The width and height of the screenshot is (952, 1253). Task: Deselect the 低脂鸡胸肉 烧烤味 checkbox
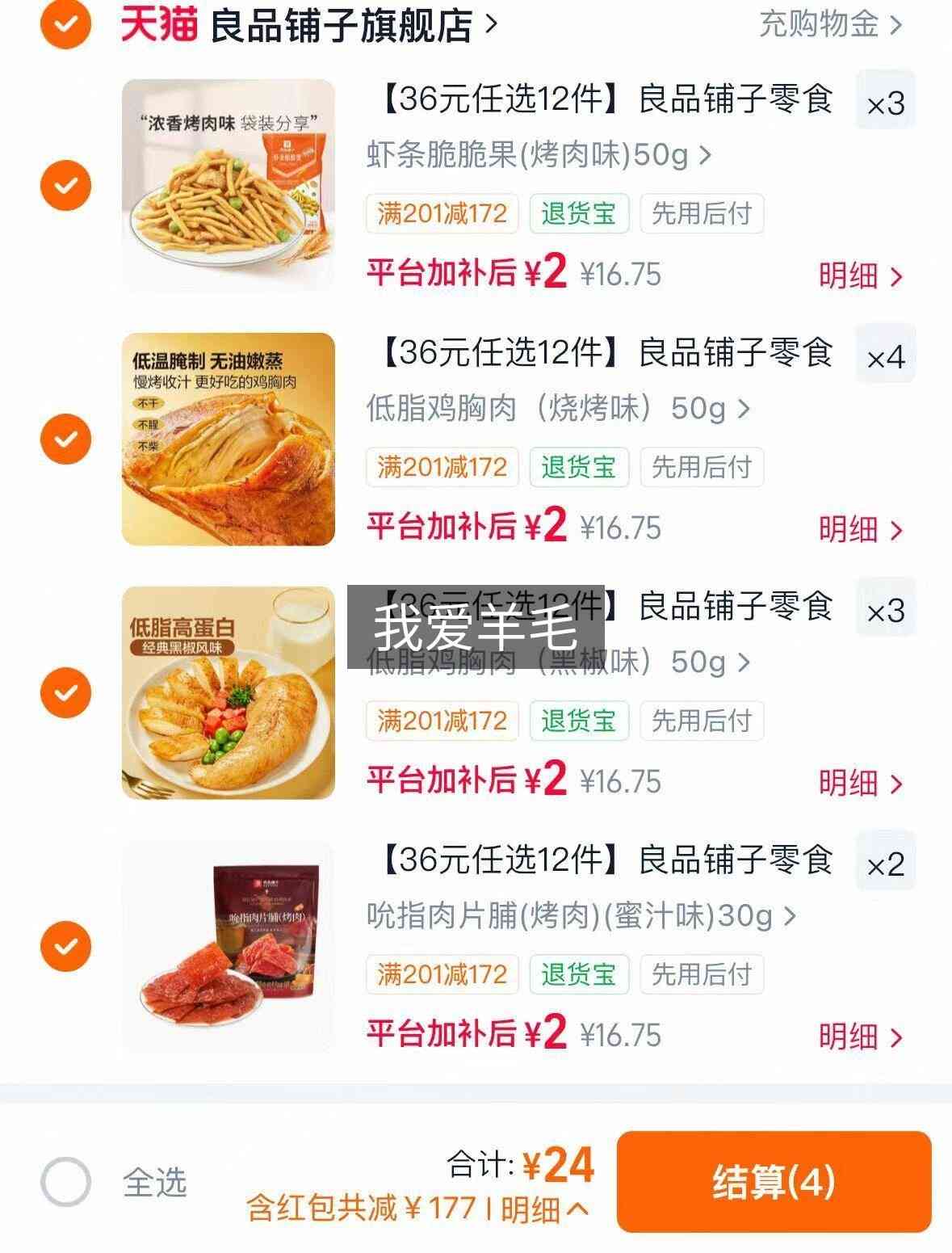(65, 439)
